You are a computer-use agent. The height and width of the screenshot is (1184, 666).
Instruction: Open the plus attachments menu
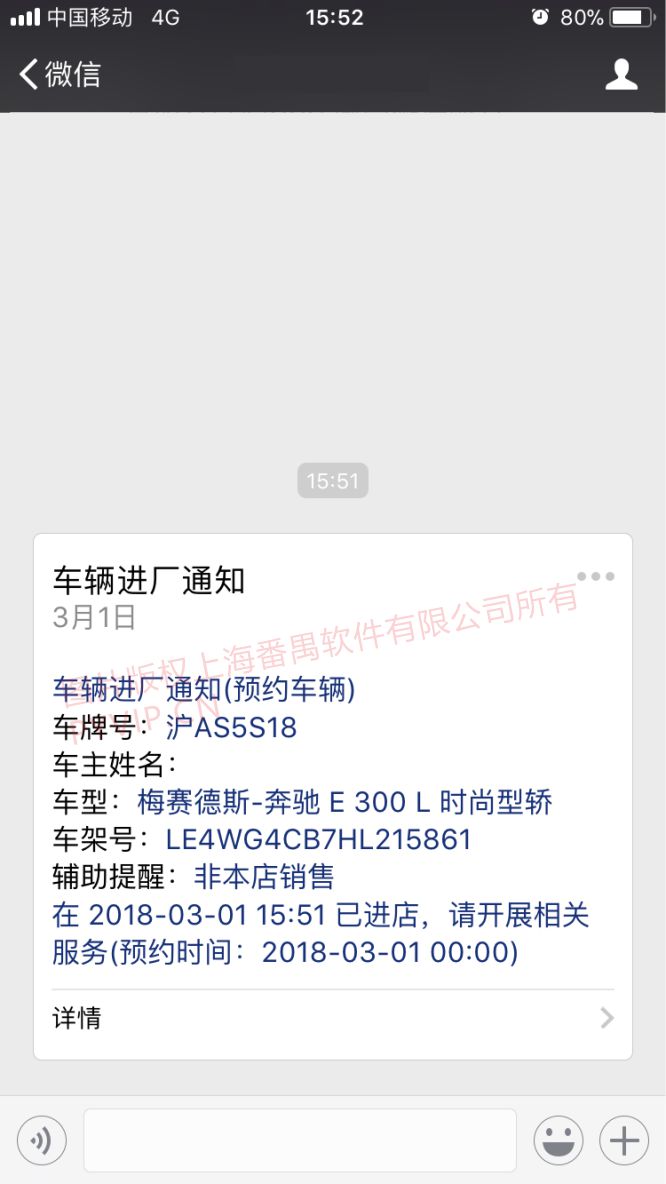(624, 1140)
